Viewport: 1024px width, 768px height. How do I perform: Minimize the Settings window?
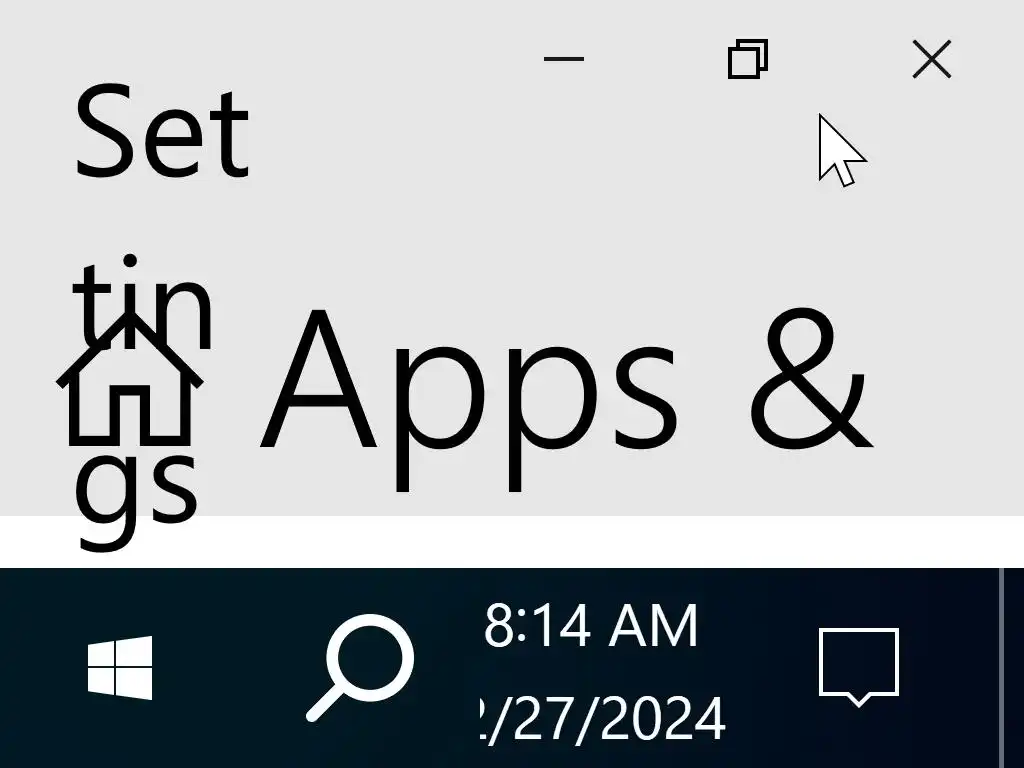[x=563, y=59]
